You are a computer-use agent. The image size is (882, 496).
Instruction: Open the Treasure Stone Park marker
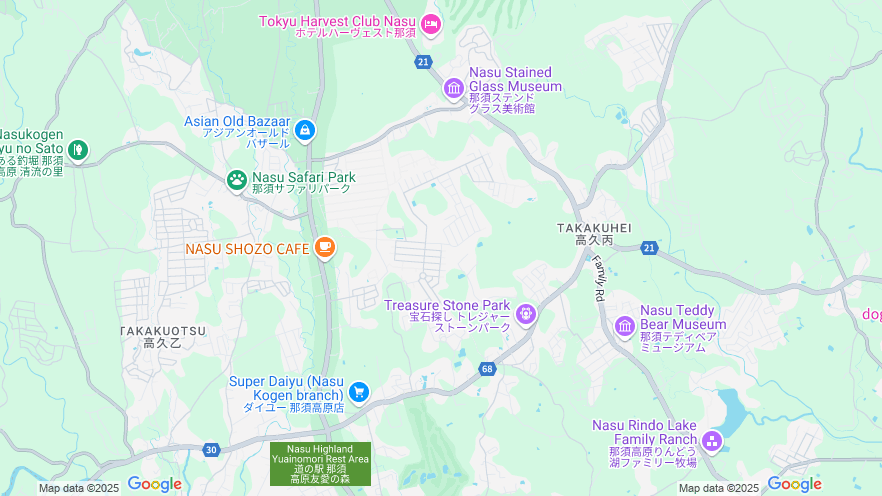526,316
